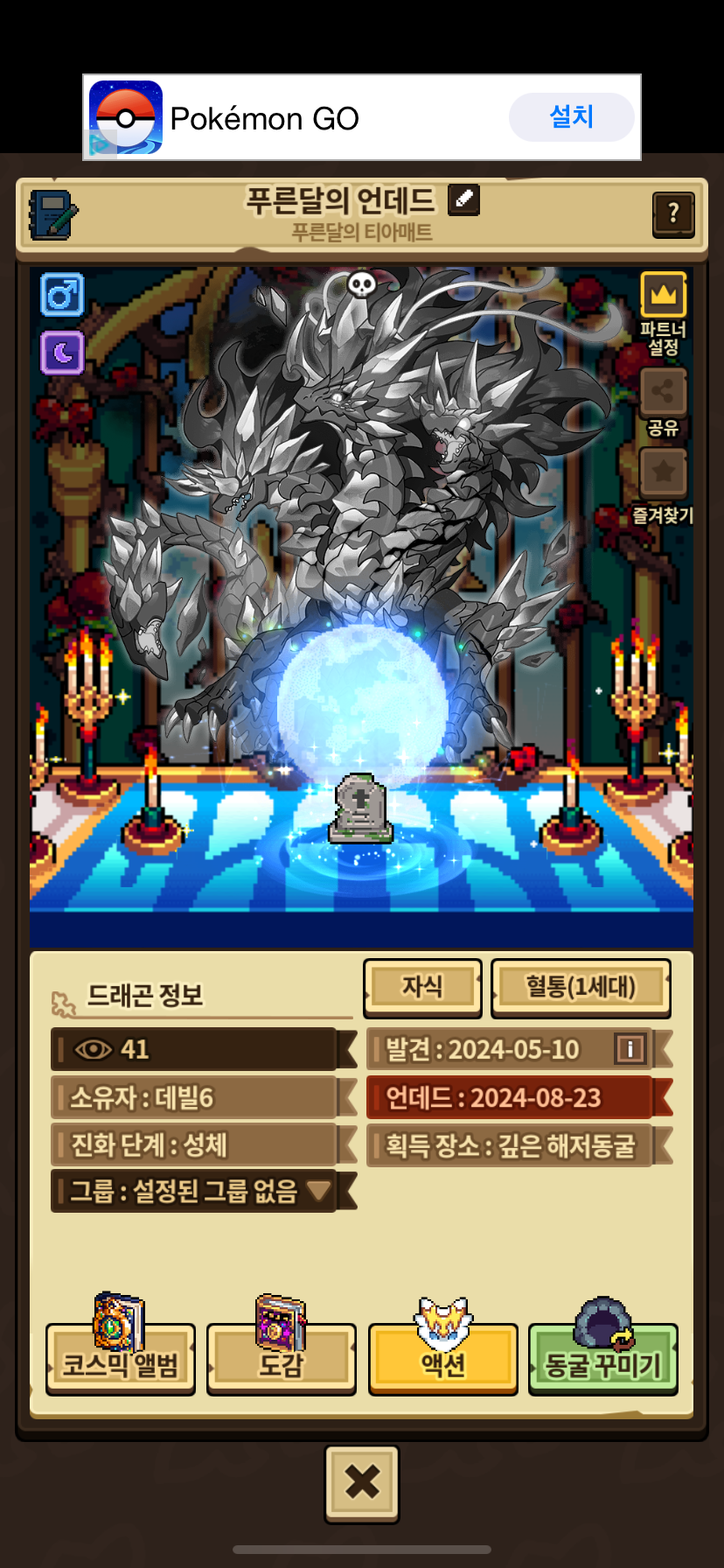Viewport: 724px width, 1568px height.
Task: Tap the 설치 button on the Pokémon GO ad
Action: click(x=571, y=117)
